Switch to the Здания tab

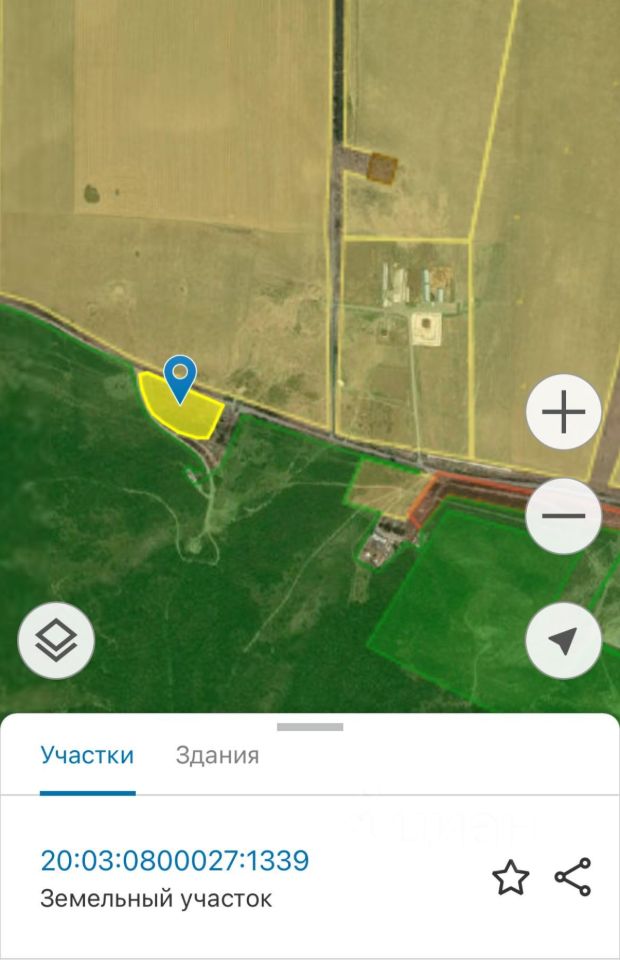(x=217, y=755)
